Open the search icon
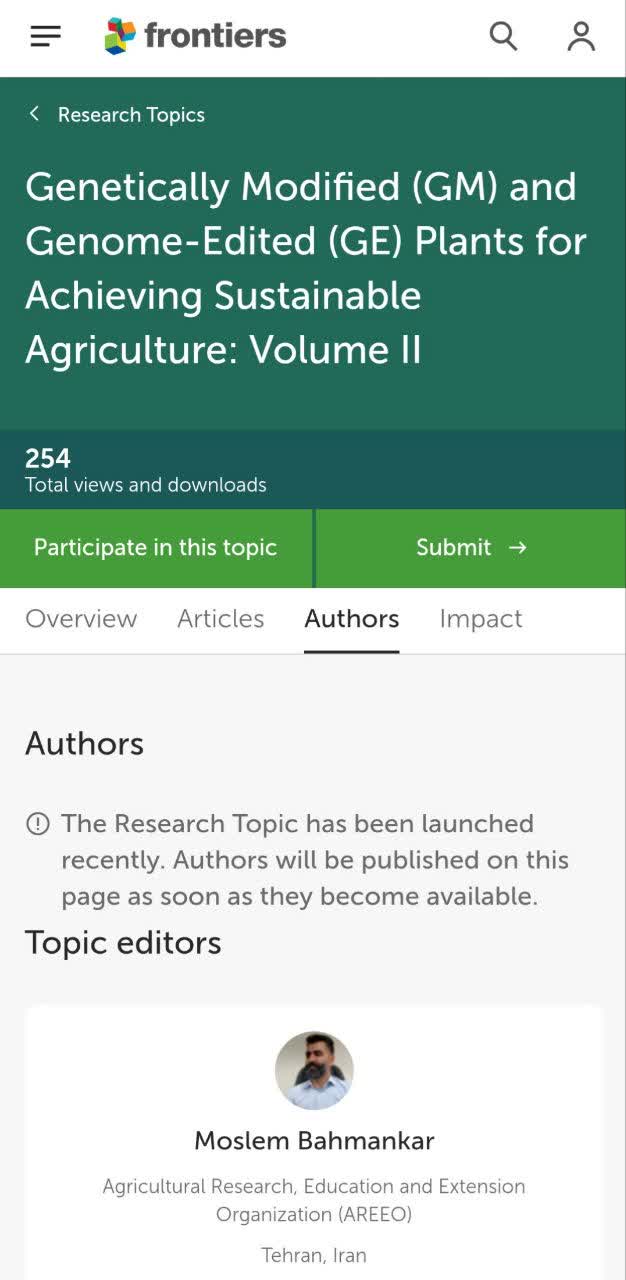This screenshot has width=626, height=1280. [x=503, y=37]
